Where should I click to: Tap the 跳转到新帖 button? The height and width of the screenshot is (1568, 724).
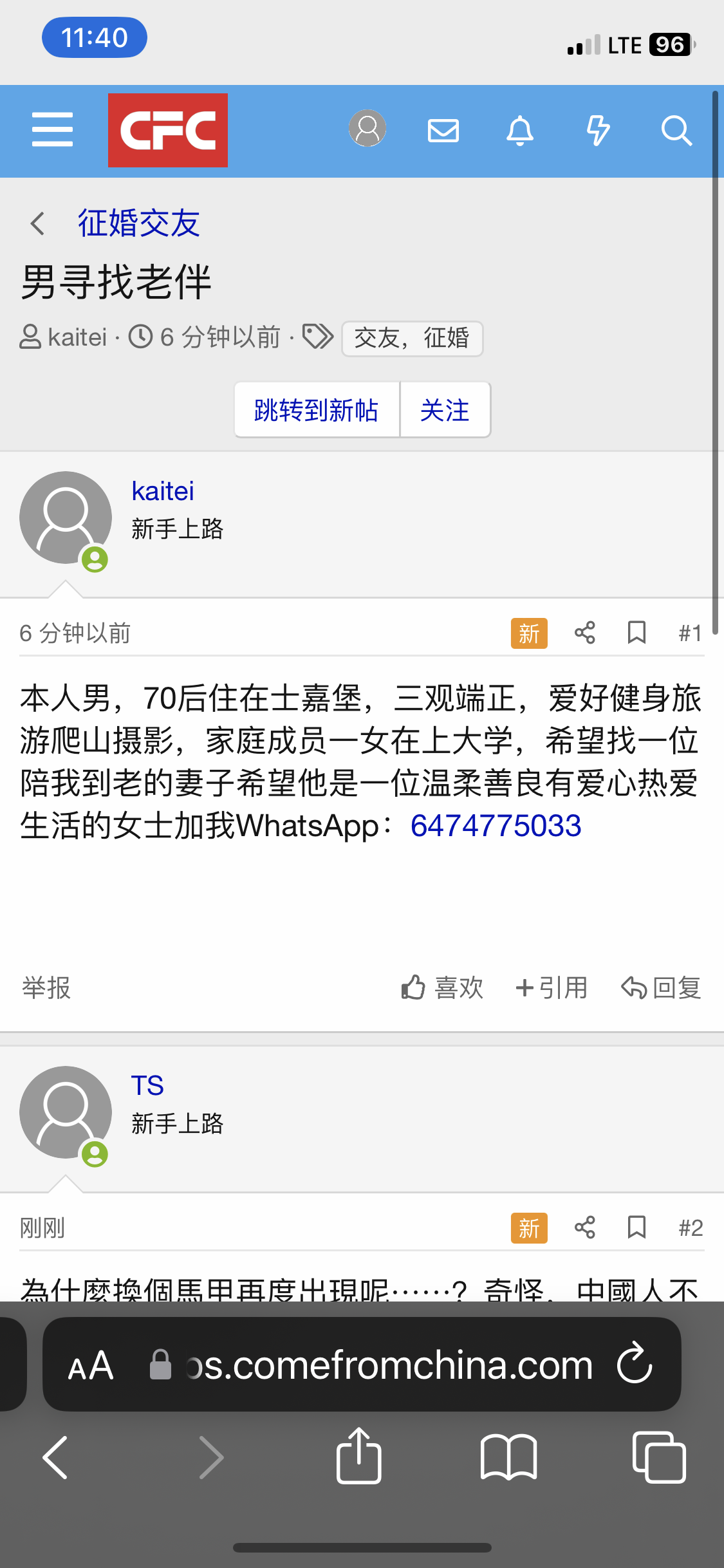pyautogui.click(x=316, y=410)
